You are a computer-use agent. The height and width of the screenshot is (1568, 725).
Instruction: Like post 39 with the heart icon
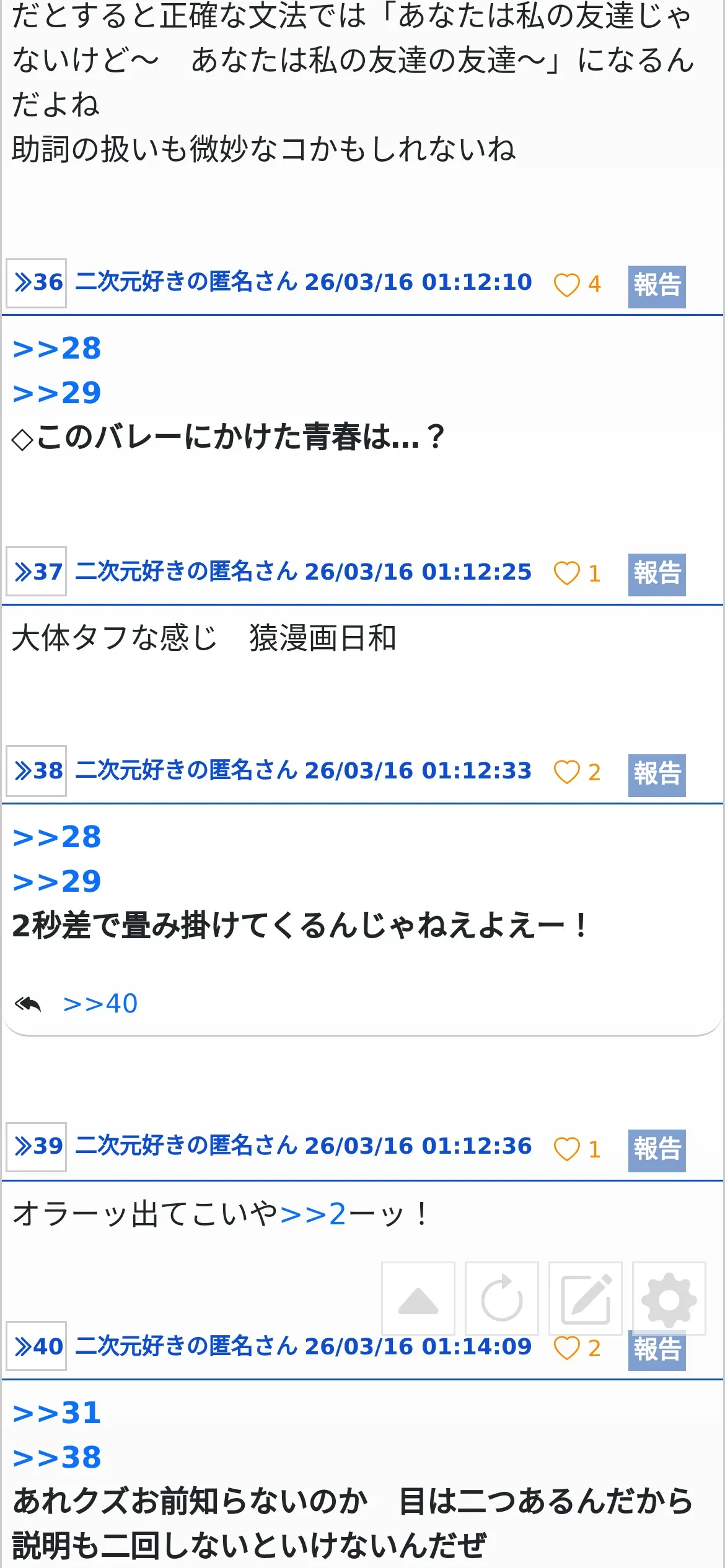click(x=566, y=1149)
